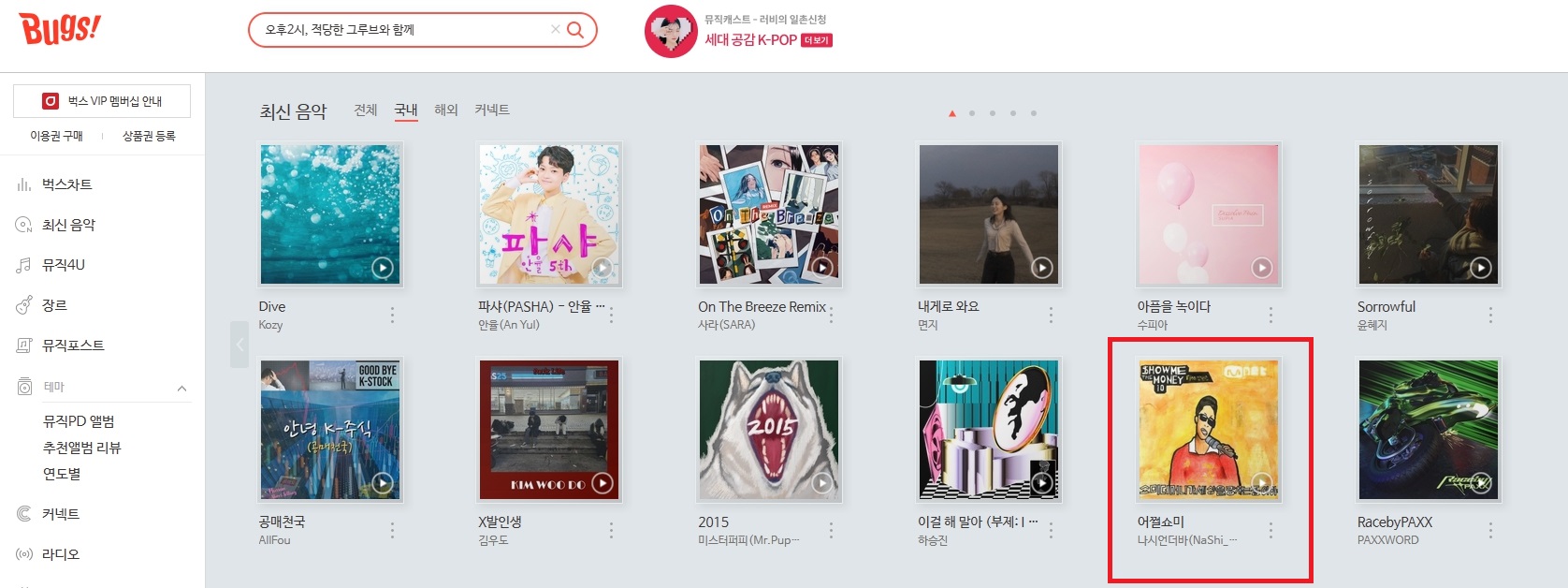Play the Dive album by Kozy
Image resolution: width=1568 pixels, height=588 pixels.
pos(383,268)
